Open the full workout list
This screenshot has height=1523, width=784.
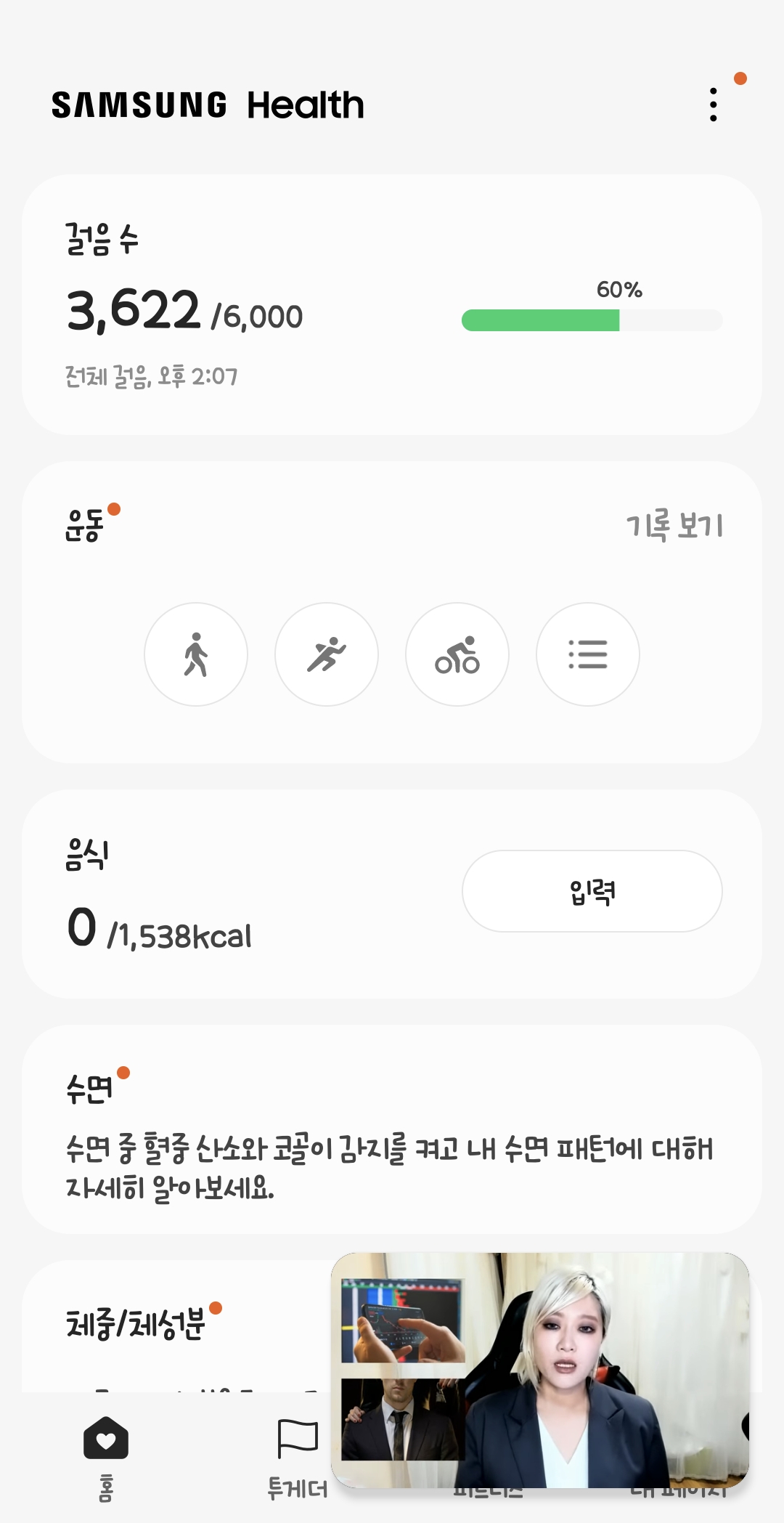pyautogui.click(x=588, y=654)
